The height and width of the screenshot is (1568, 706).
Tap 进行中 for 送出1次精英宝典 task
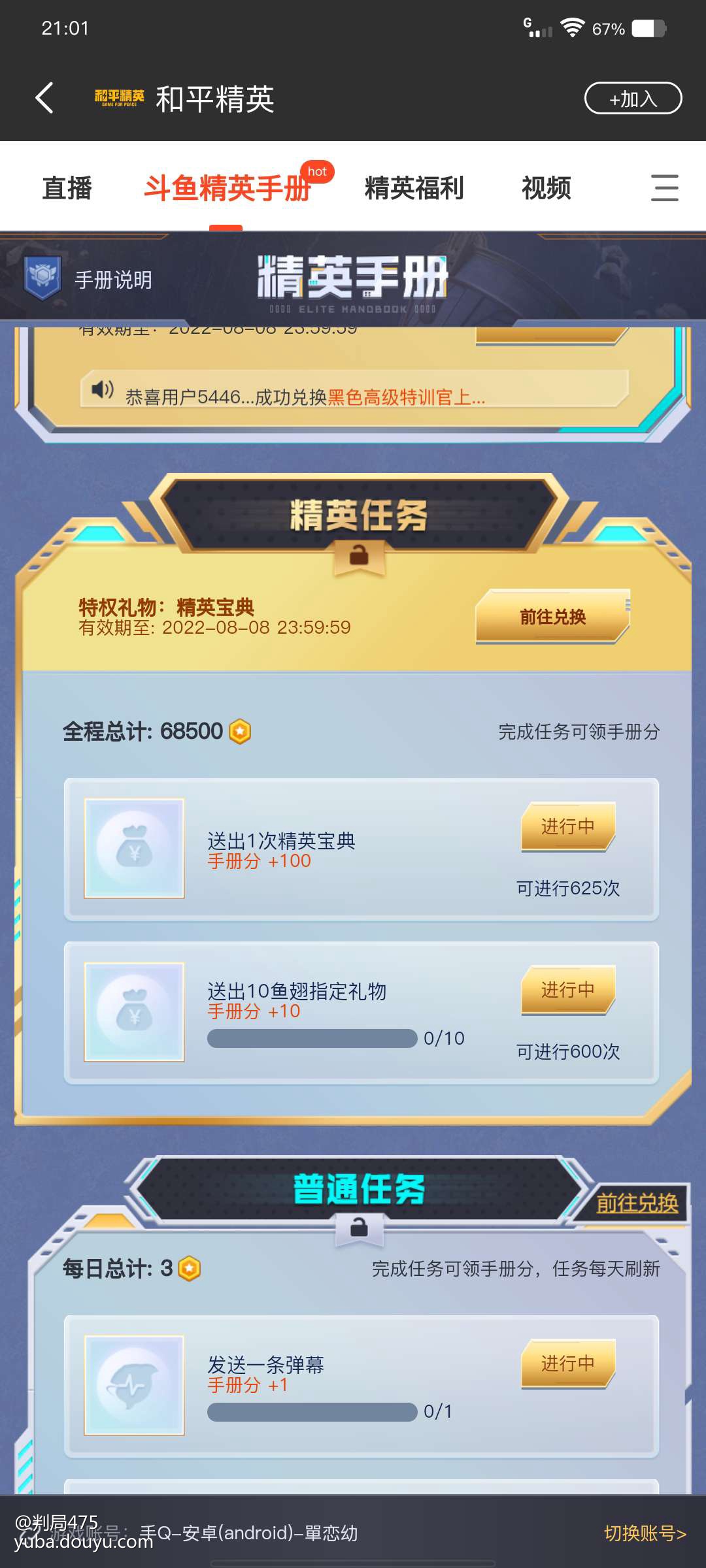point(567,826)
